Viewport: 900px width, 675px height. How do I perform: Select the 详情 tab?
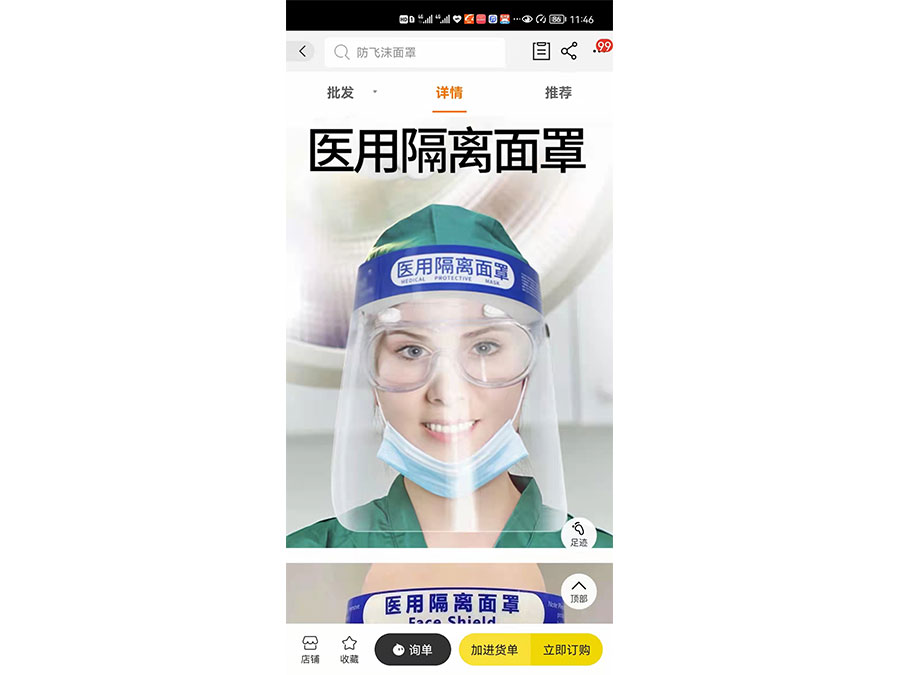[449, 92]
